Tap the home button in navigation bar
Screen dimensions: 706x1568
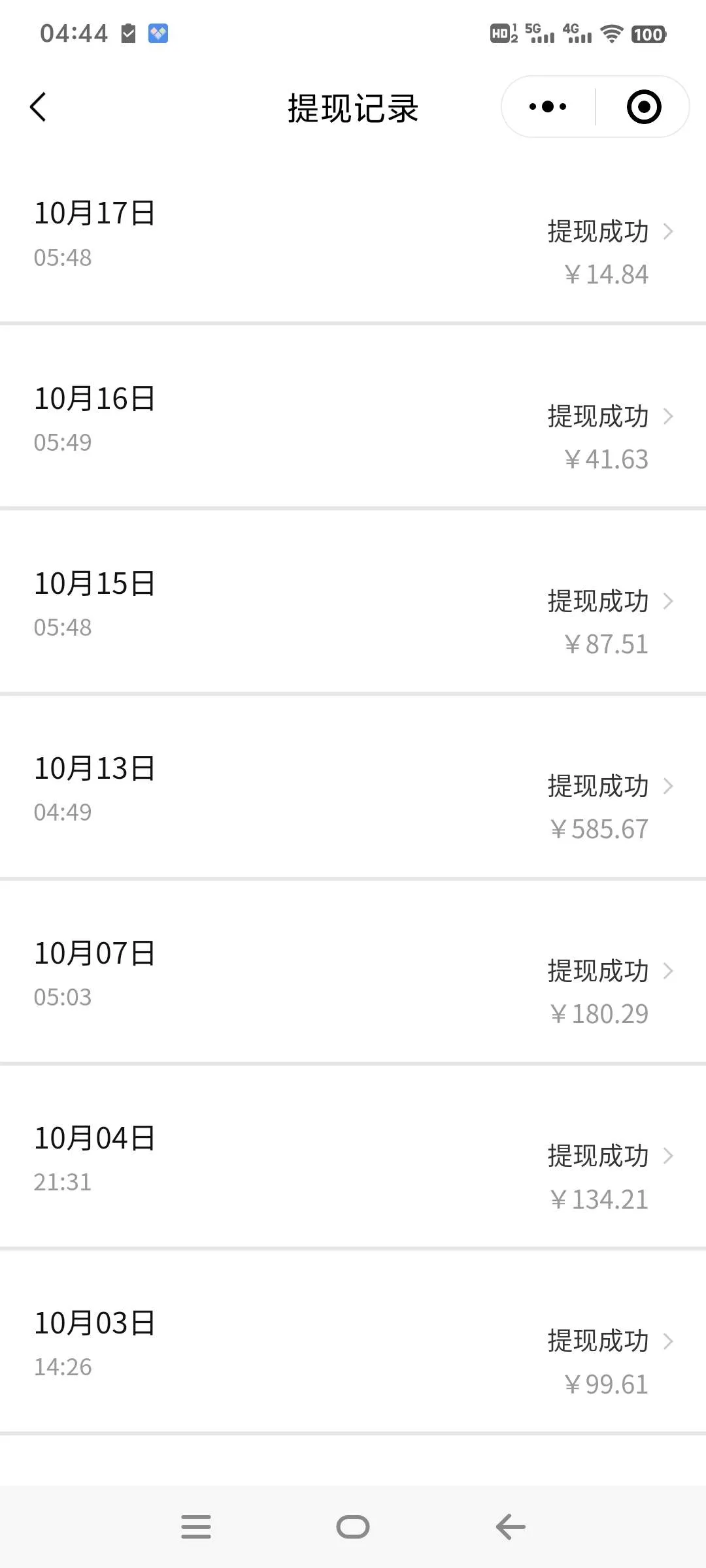(353, 1527)
